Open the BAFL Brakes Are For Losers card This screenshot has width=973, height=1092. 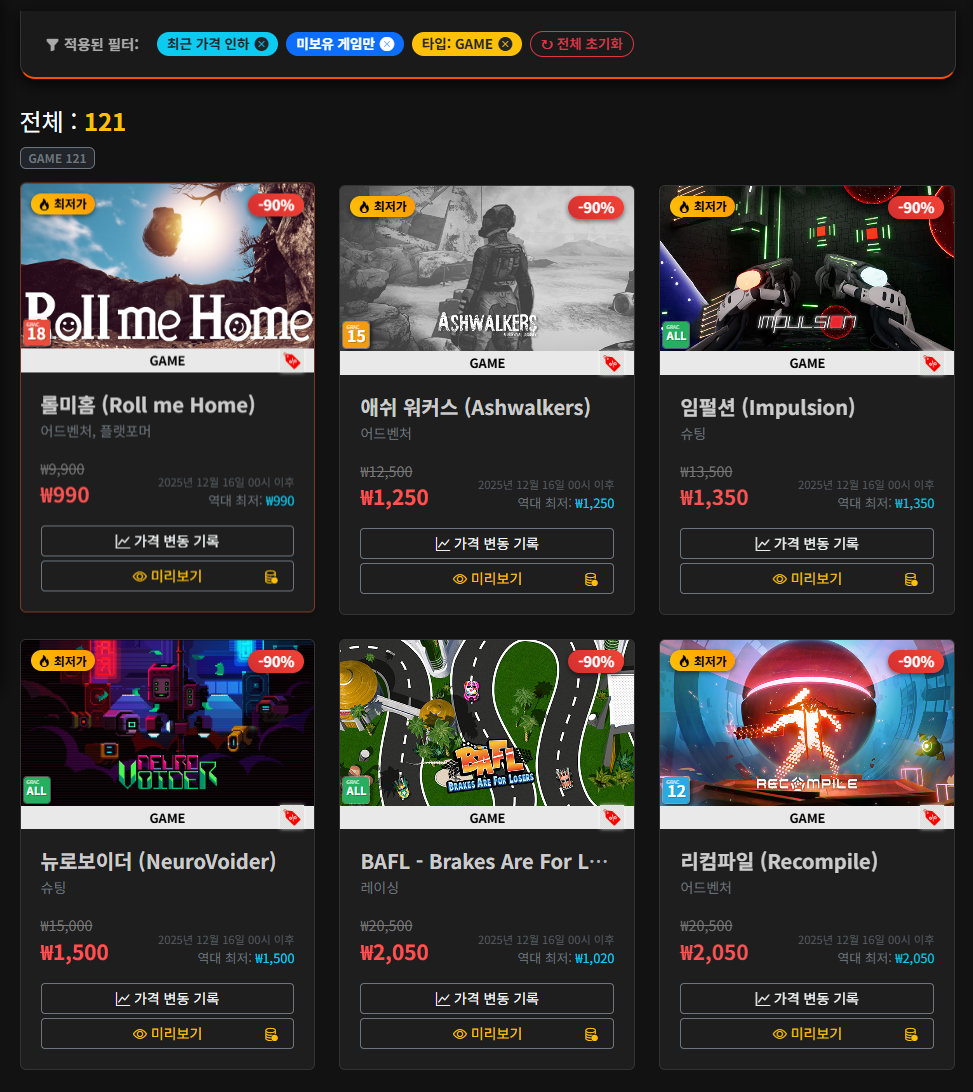point(484,862)
